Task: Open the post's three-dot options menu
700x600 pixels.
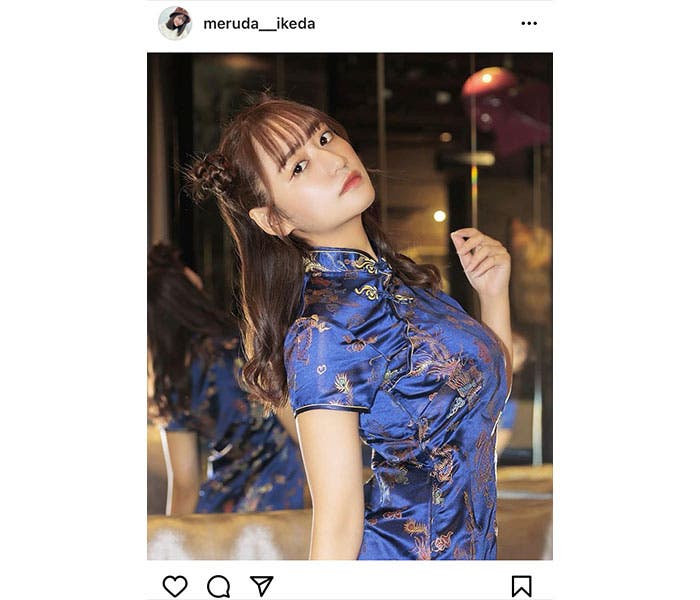Action: pyautogui.click(x=528, y=23)
